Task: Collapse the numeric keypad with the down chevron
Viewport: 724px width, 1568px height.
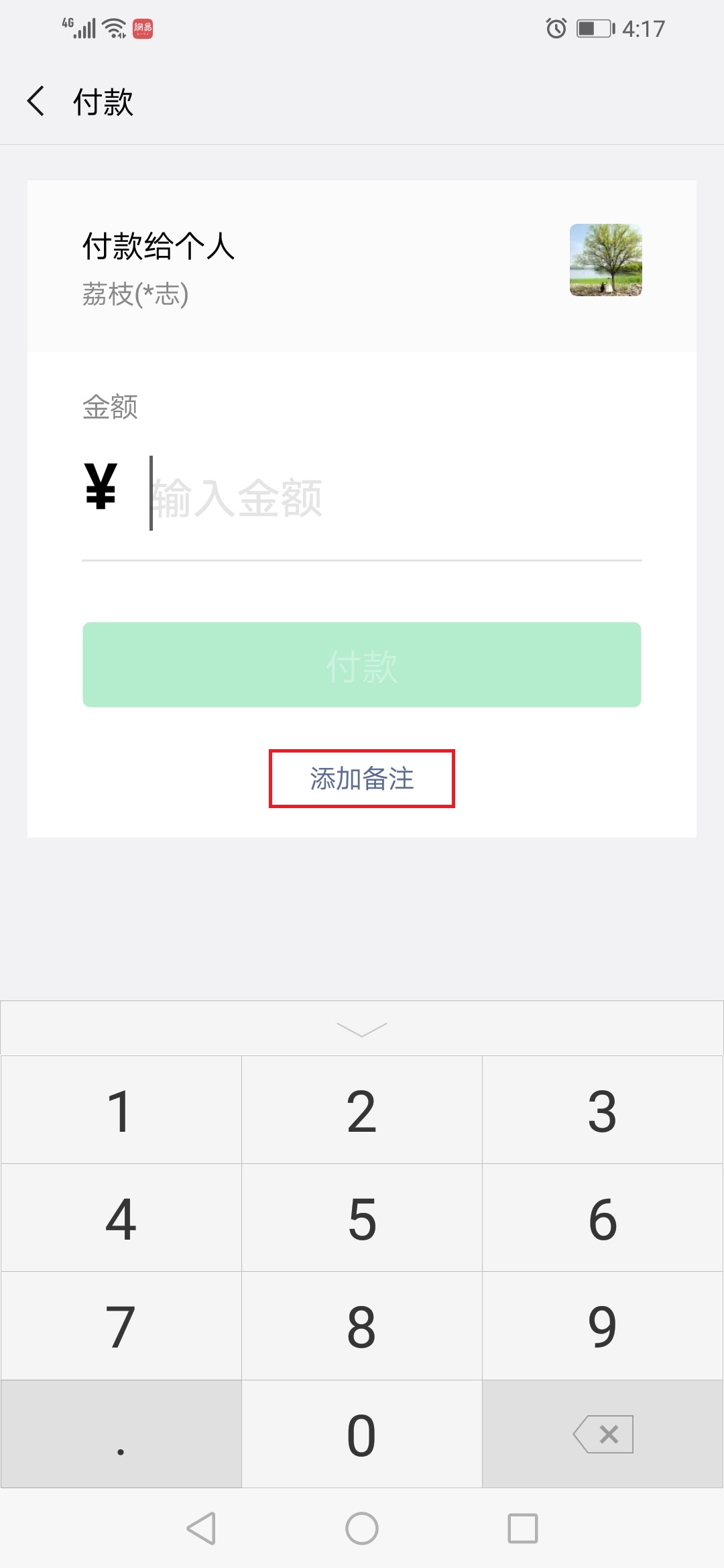Action: click(x=362, y=1029)
